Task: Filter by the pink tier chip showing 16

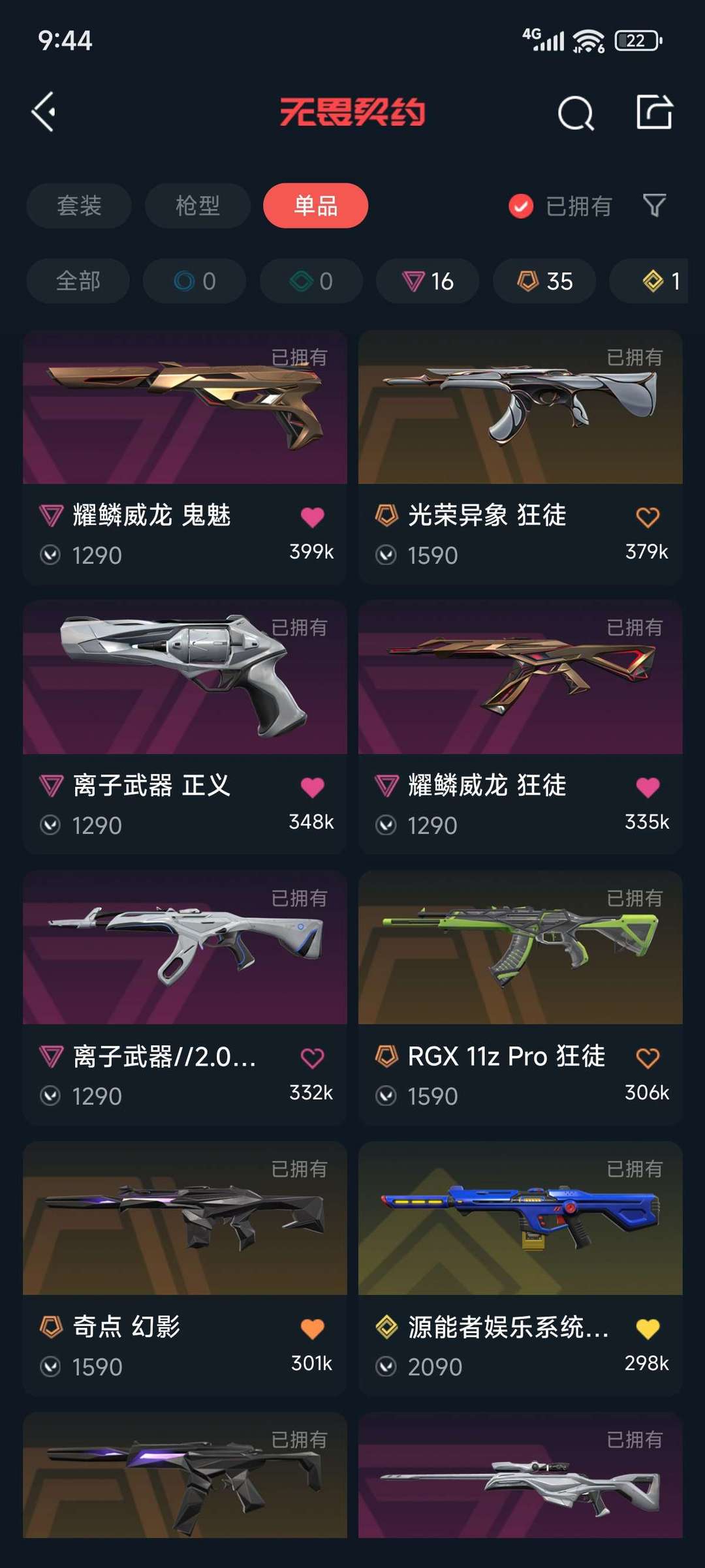Action: pyautogui.click(x=428, y=281)
